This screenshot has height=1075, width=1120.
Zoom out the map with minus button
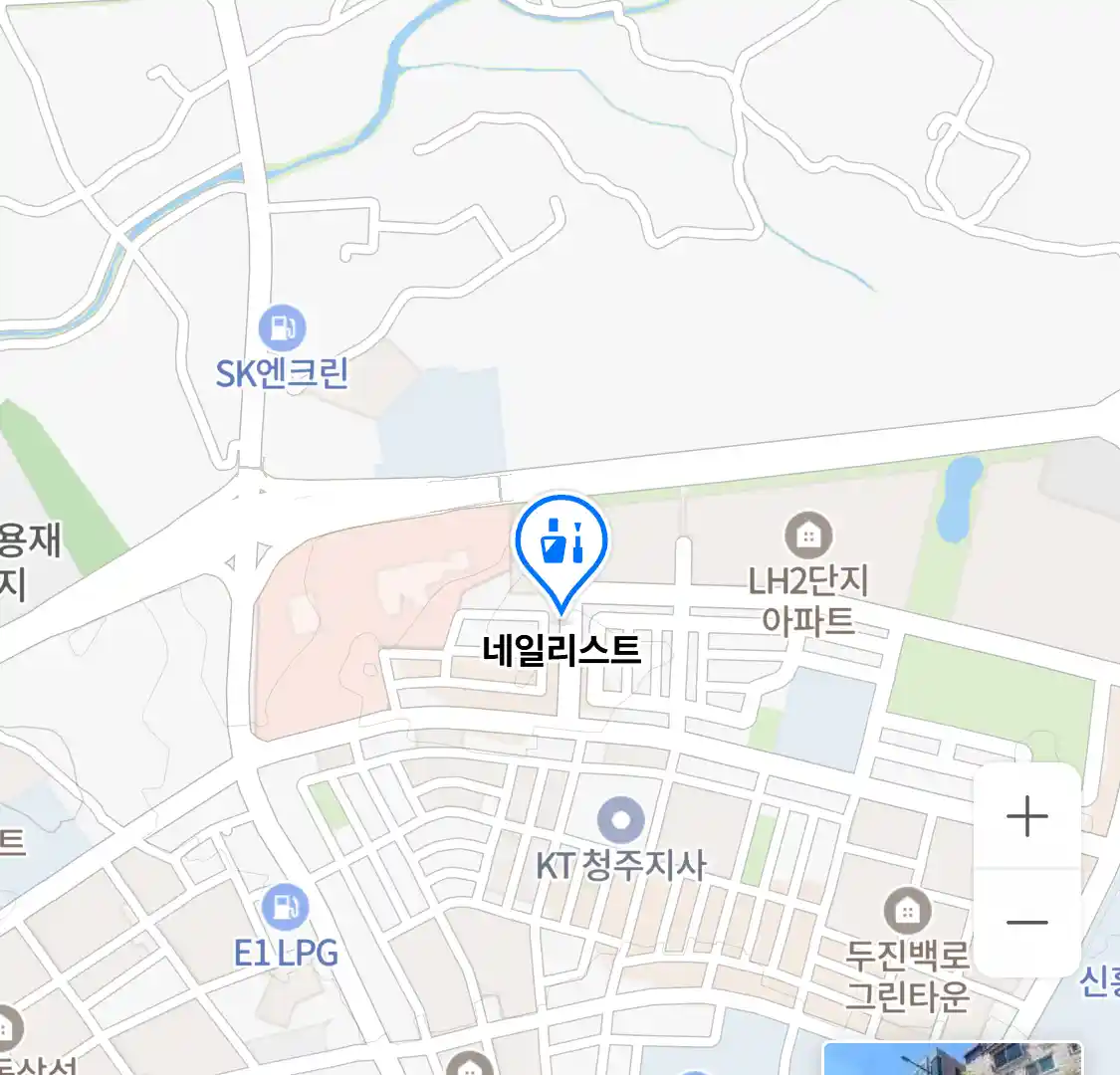tap(1026, 923)
